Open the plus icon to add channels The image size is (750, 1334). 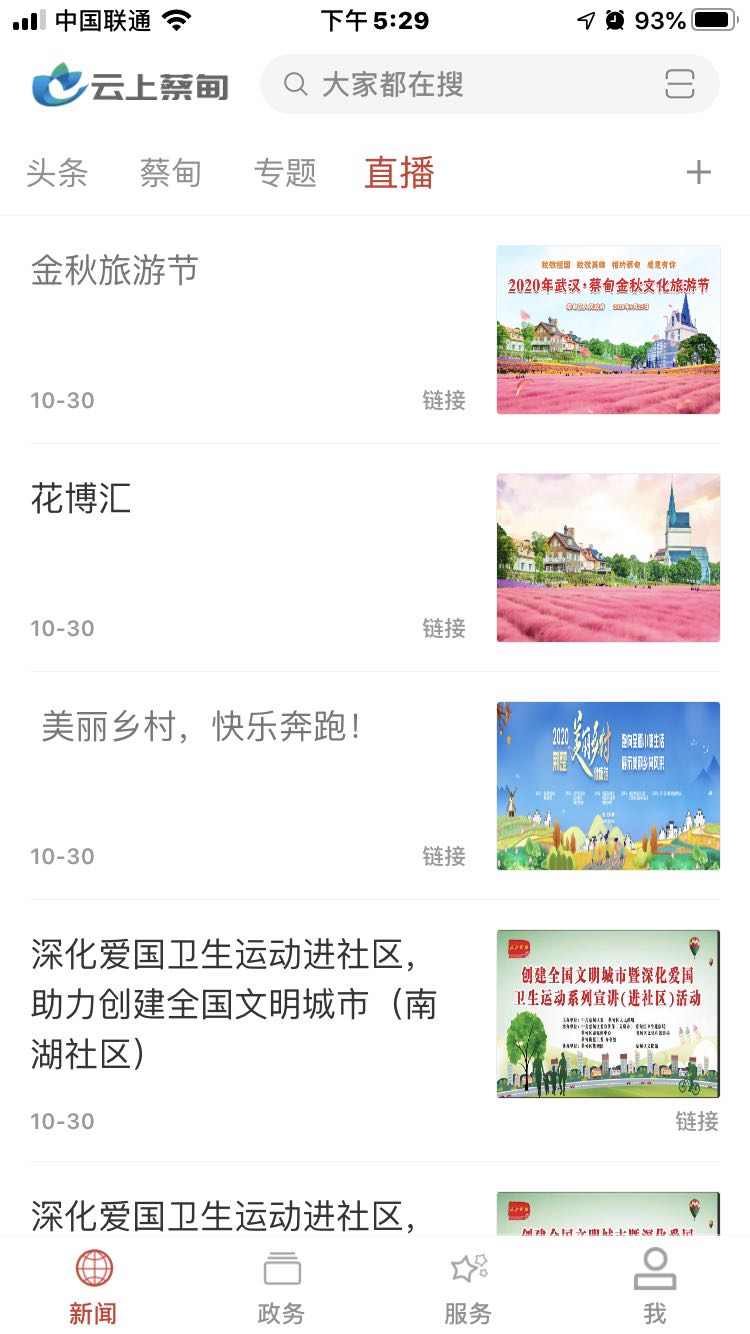698,172
